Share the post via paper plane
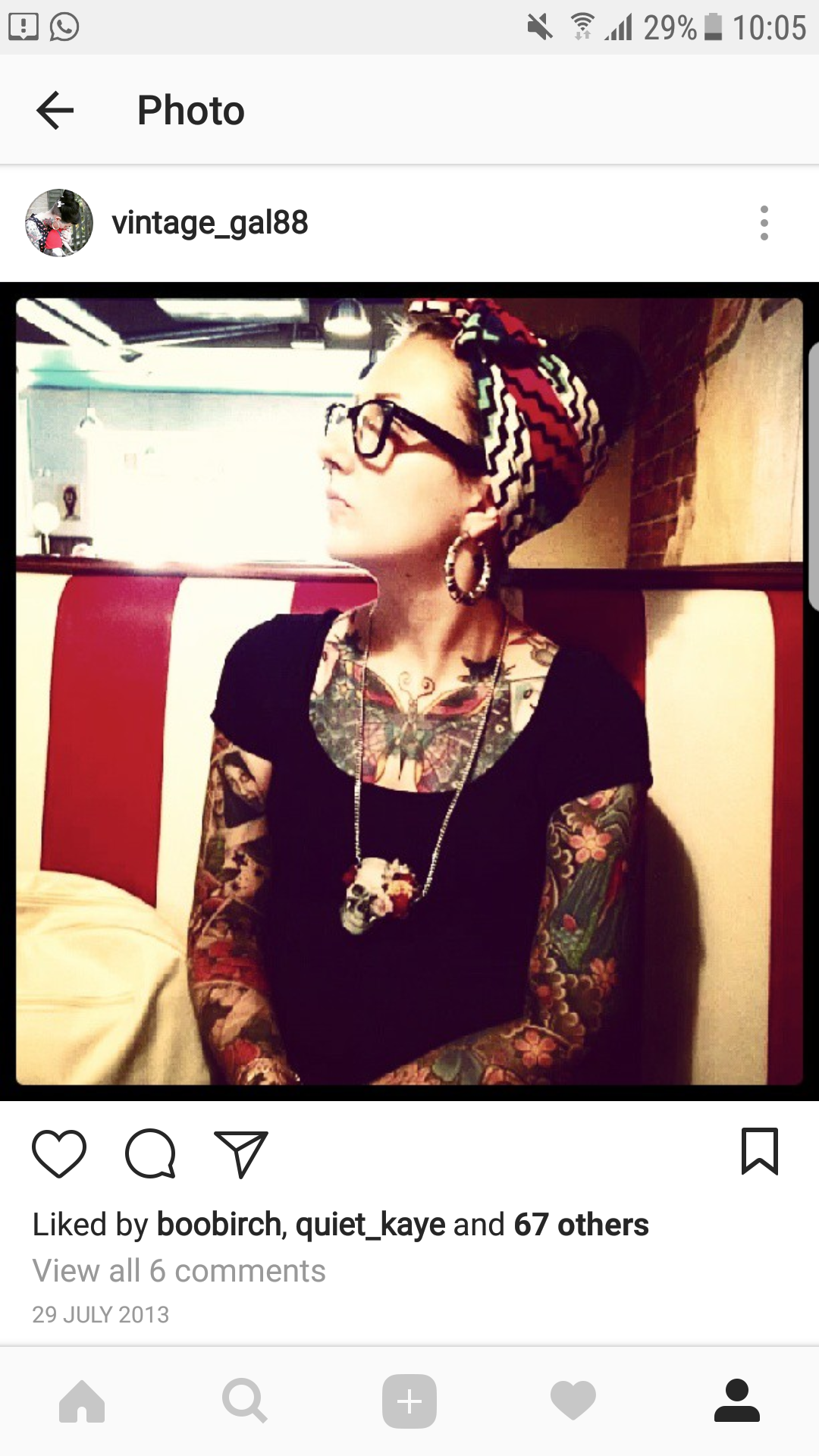The width and height of the screenshot is (819, 1456). (x=241, y=1153)
